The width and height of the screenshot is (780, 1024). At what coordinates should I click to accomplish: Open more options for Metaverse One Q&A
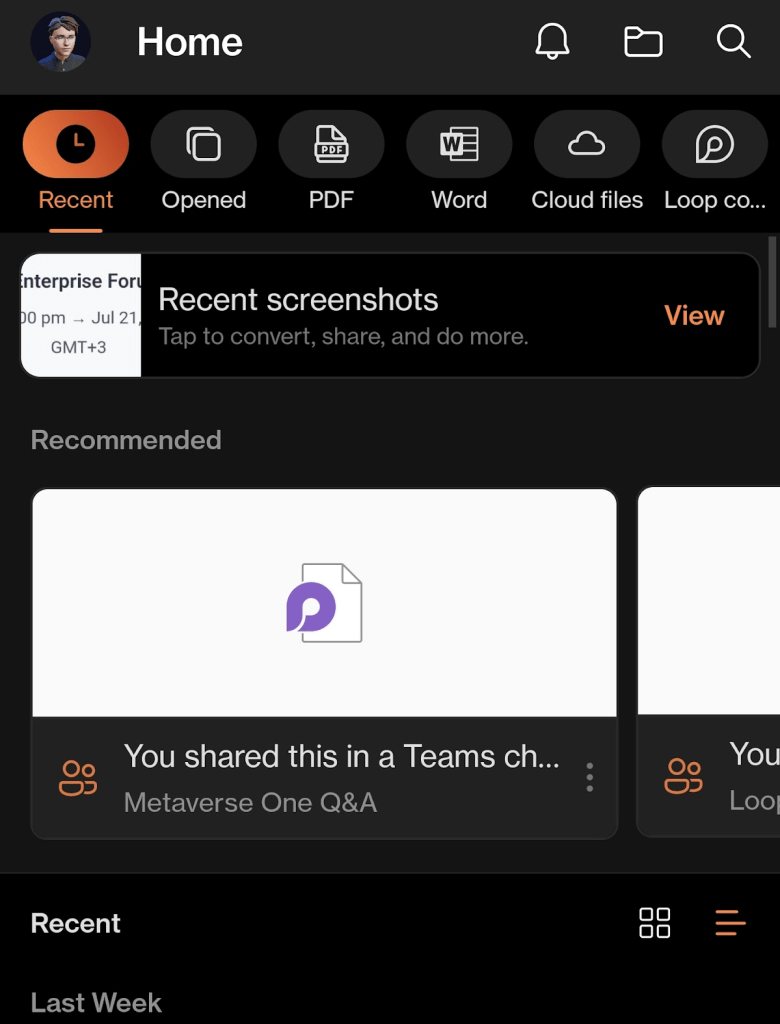(590, 777)
